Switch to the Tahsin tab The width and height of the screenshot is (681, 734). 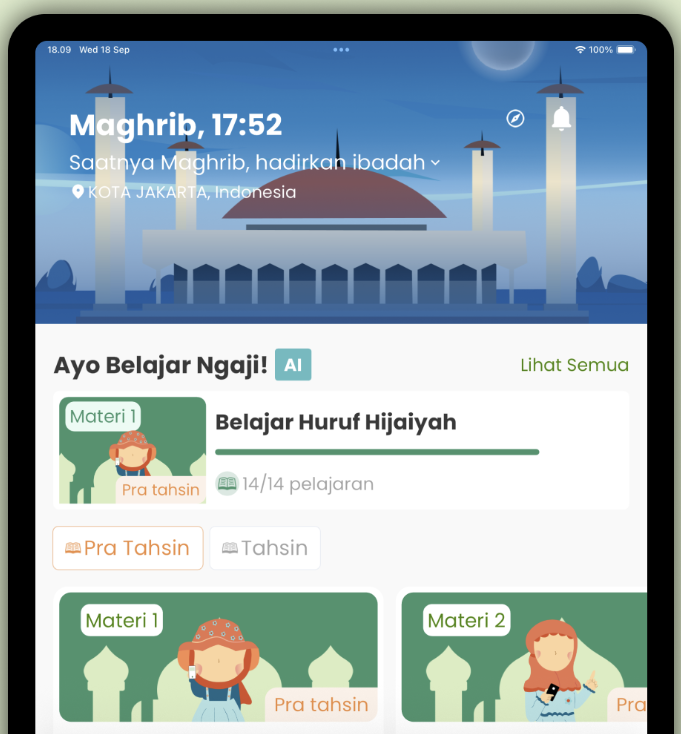point(265,548)
